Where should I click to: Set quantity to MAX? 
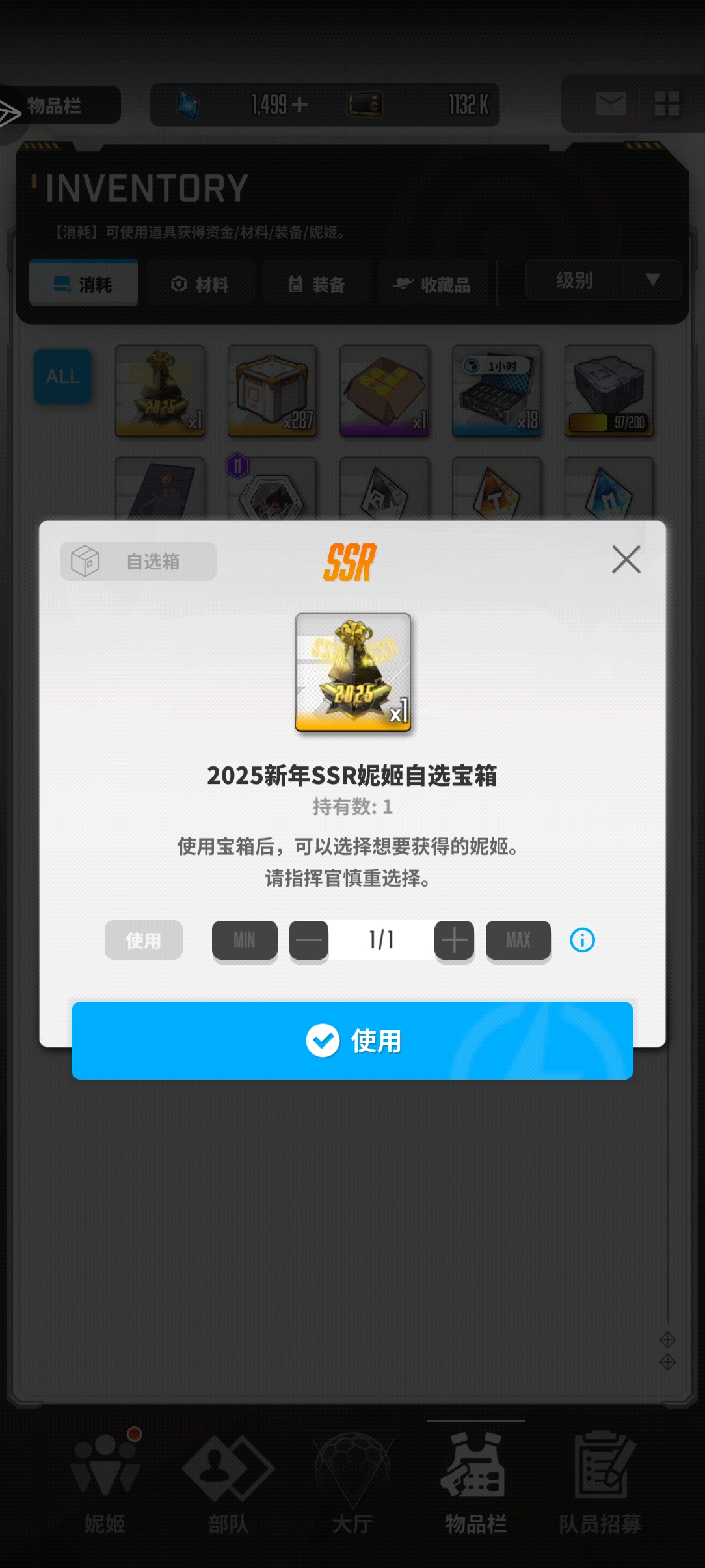coord(518,940)
